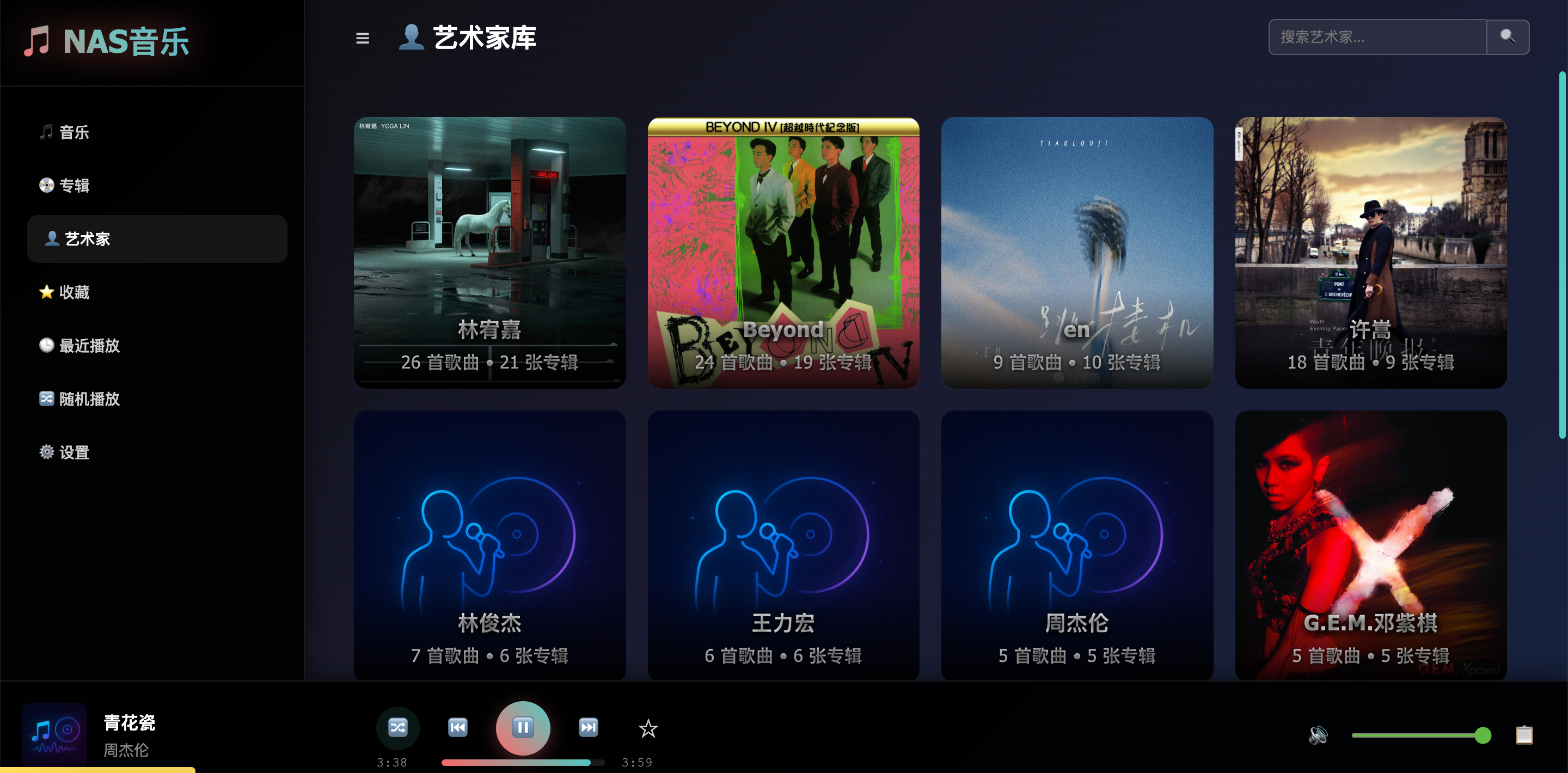Focus the 搜索艺术家 search field
1568x773 pixels.
(x=1377, y=37)
